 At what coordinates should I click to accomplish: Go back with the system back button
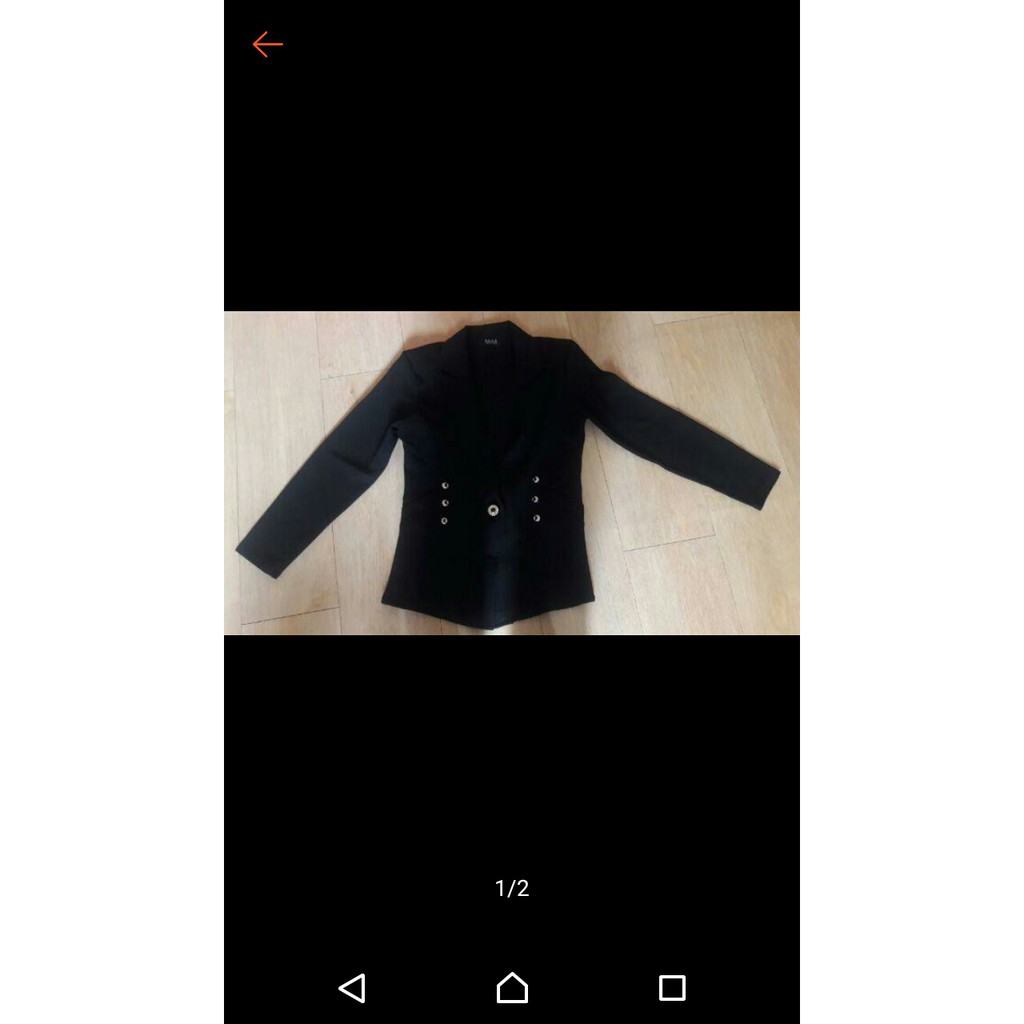(x=352, y=988)
